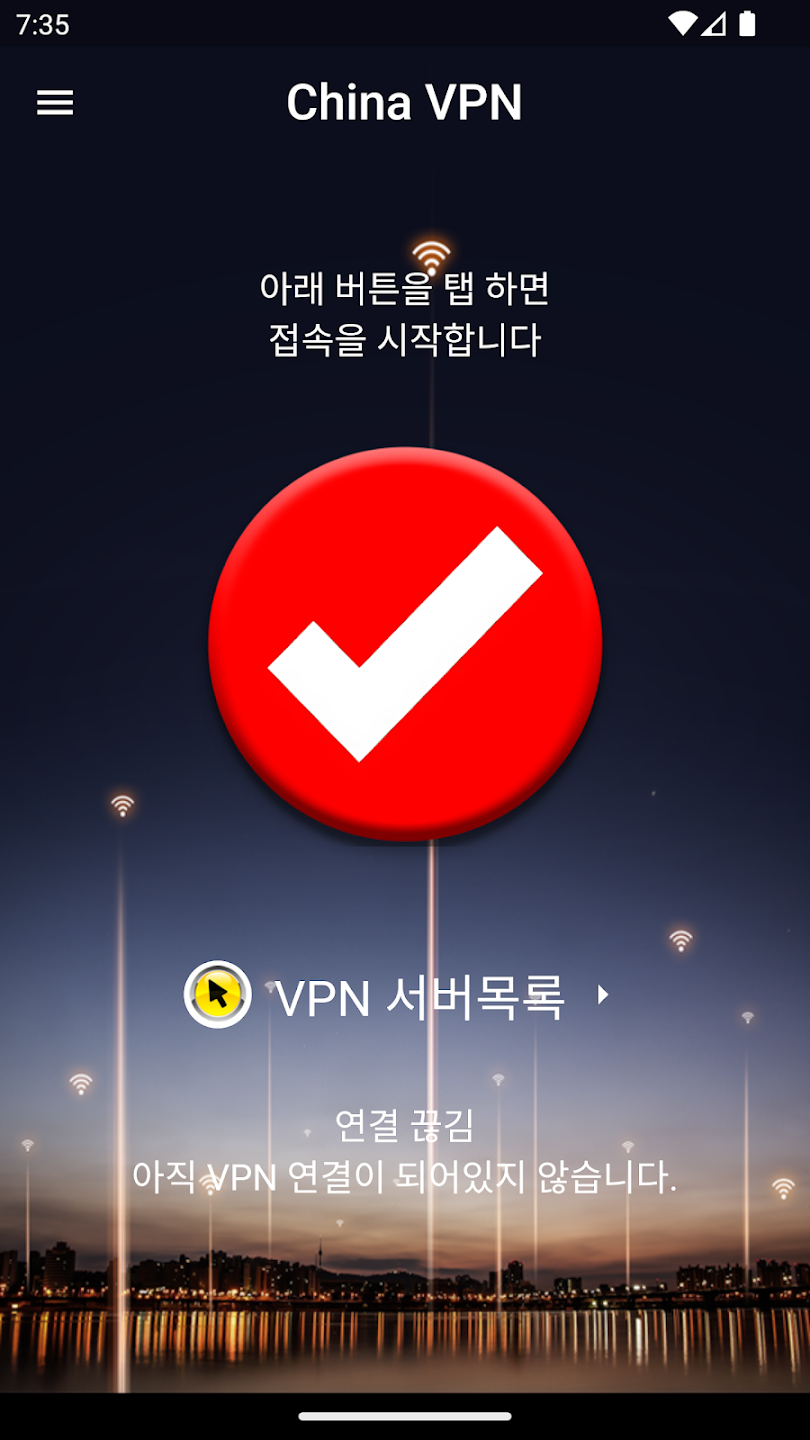Click the clock showing 7:35
The height and width of the screenshot is (1440, 810).
click(44, 23)
